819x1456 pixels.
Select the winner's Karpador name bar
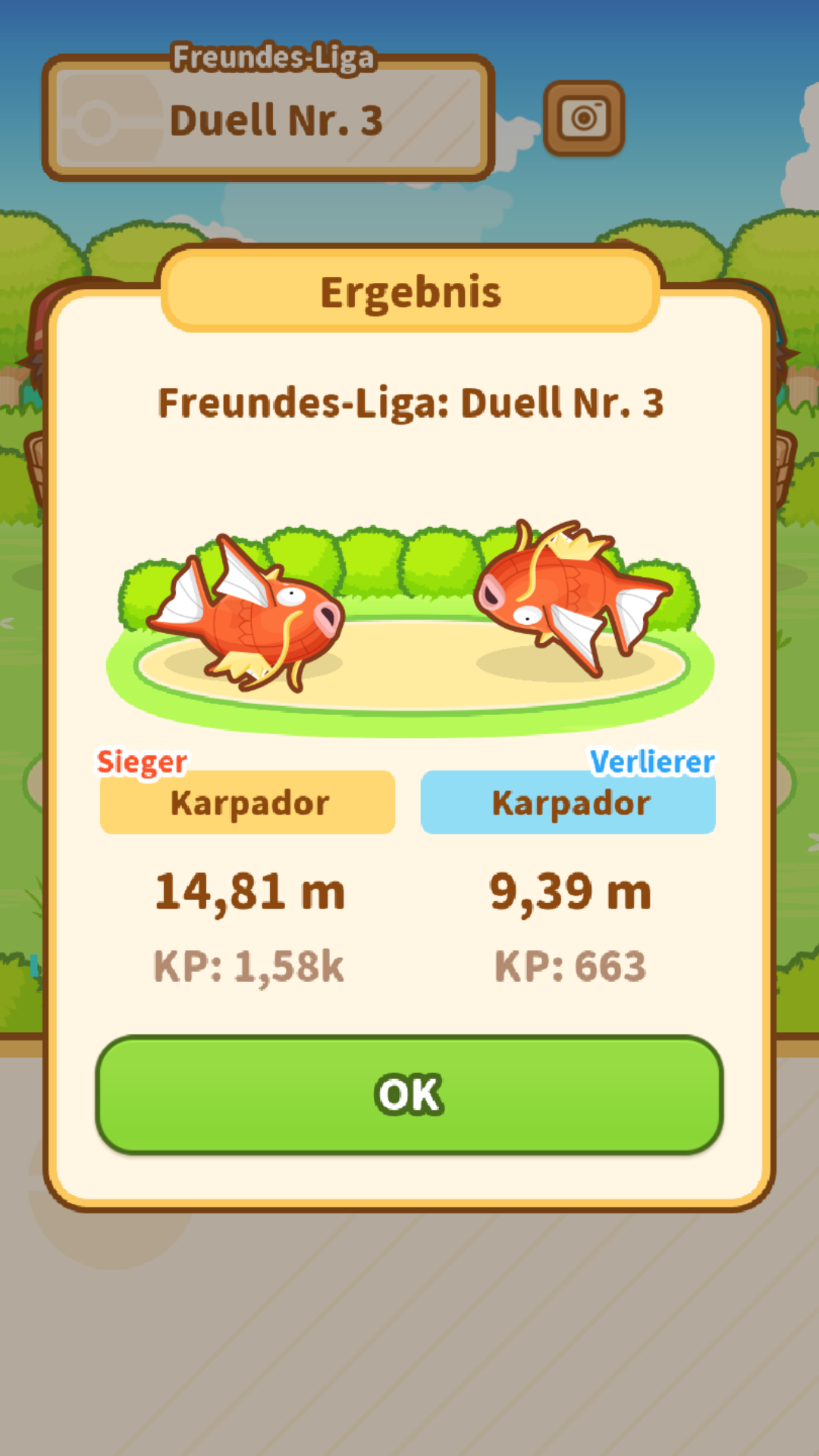(x=246, y=802)
